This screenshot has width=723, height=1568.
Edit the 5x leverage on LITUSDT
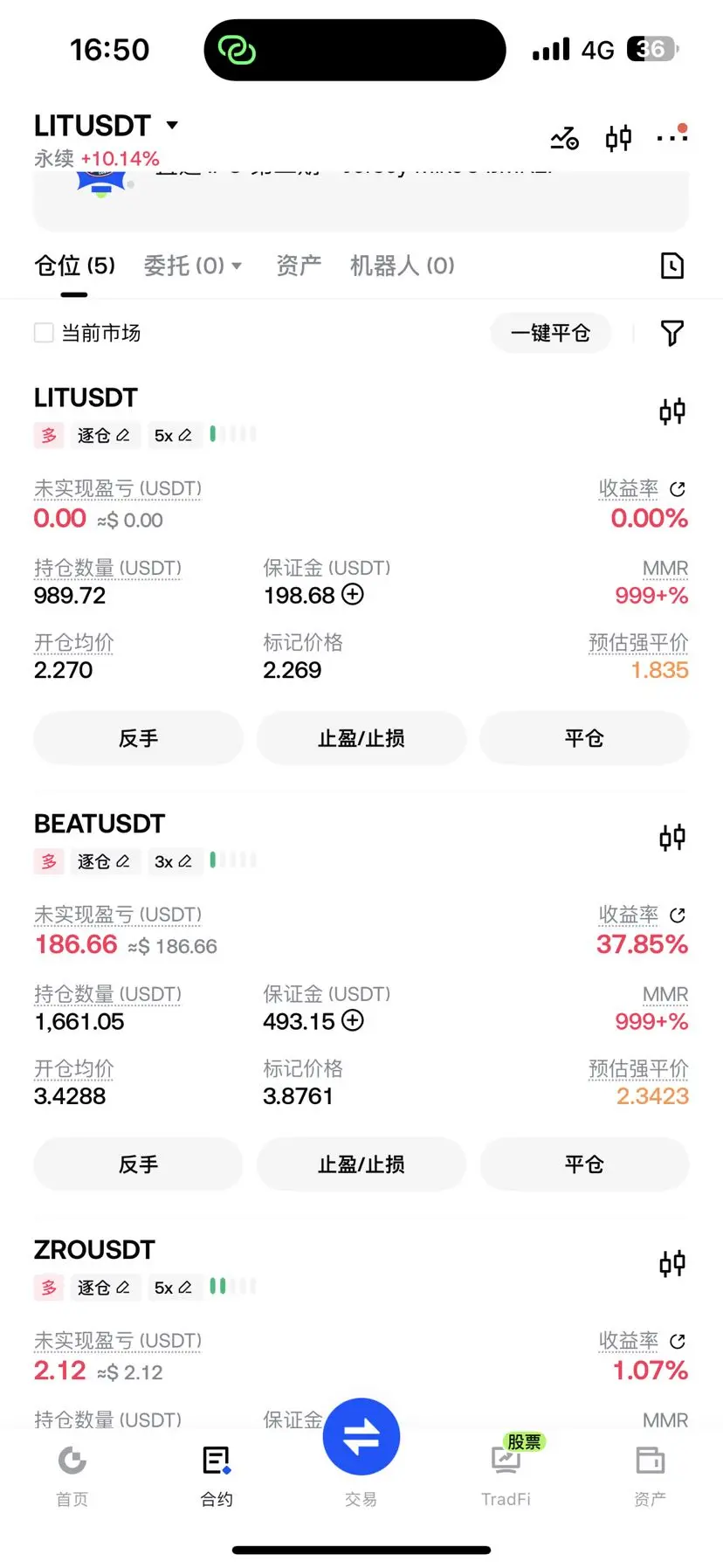(x=173, y=435)
